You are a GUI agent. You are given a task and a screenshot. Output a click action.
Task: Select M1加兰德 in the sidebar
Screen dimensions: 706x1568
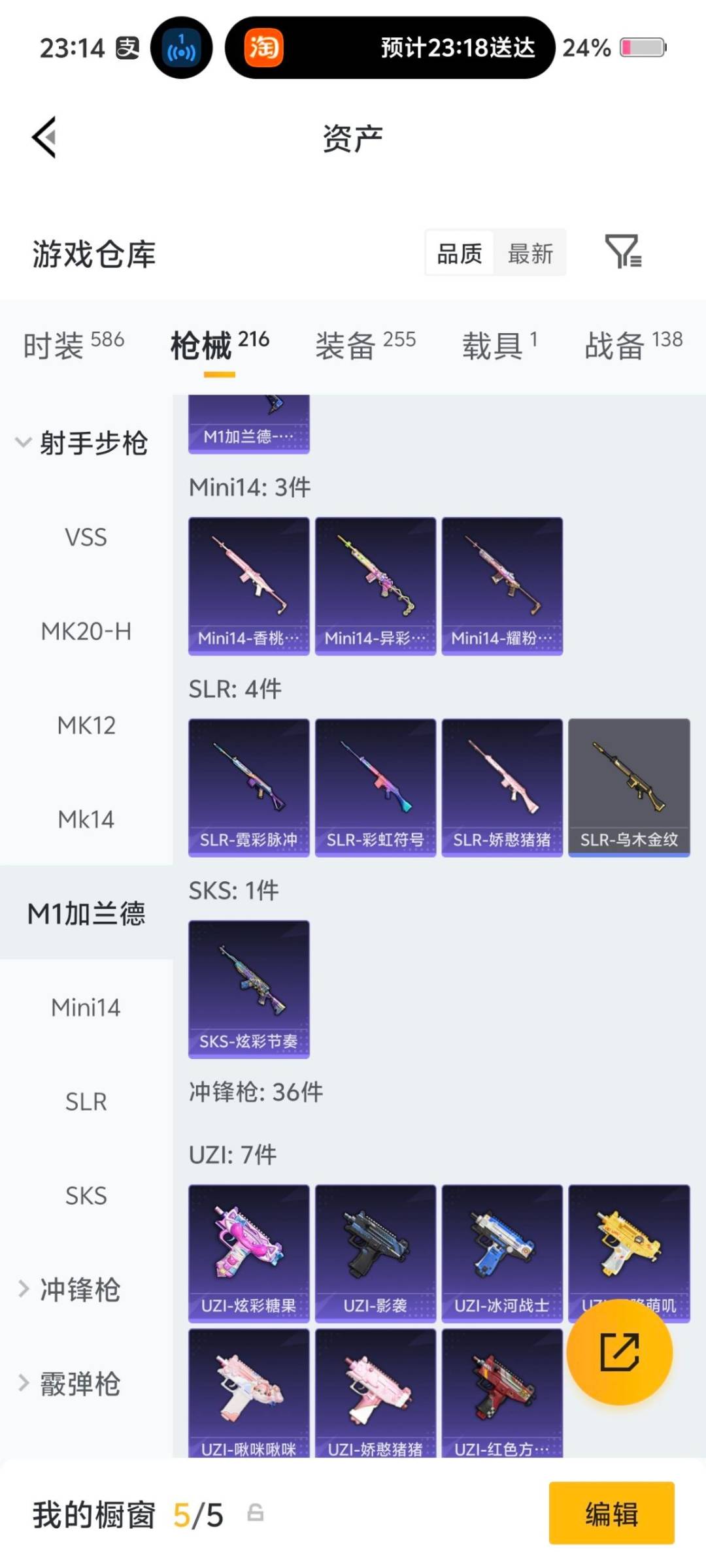pos(86,914)
